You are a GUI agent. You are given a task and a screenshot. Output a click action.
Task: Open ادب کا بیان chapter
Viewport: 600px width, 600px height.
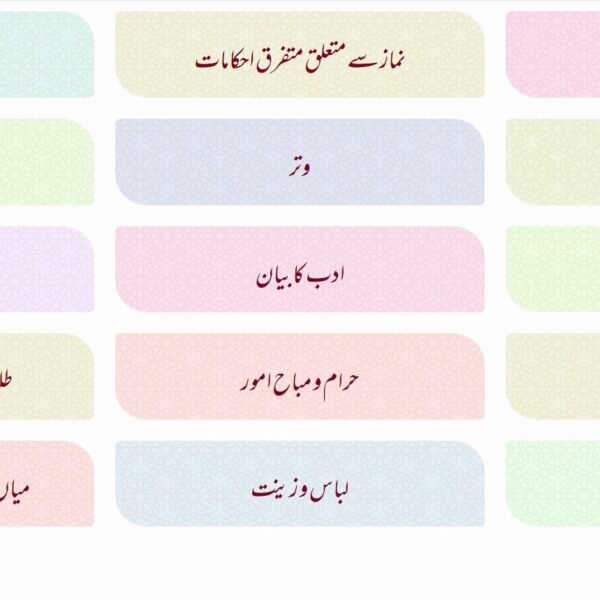pos(299,270)
